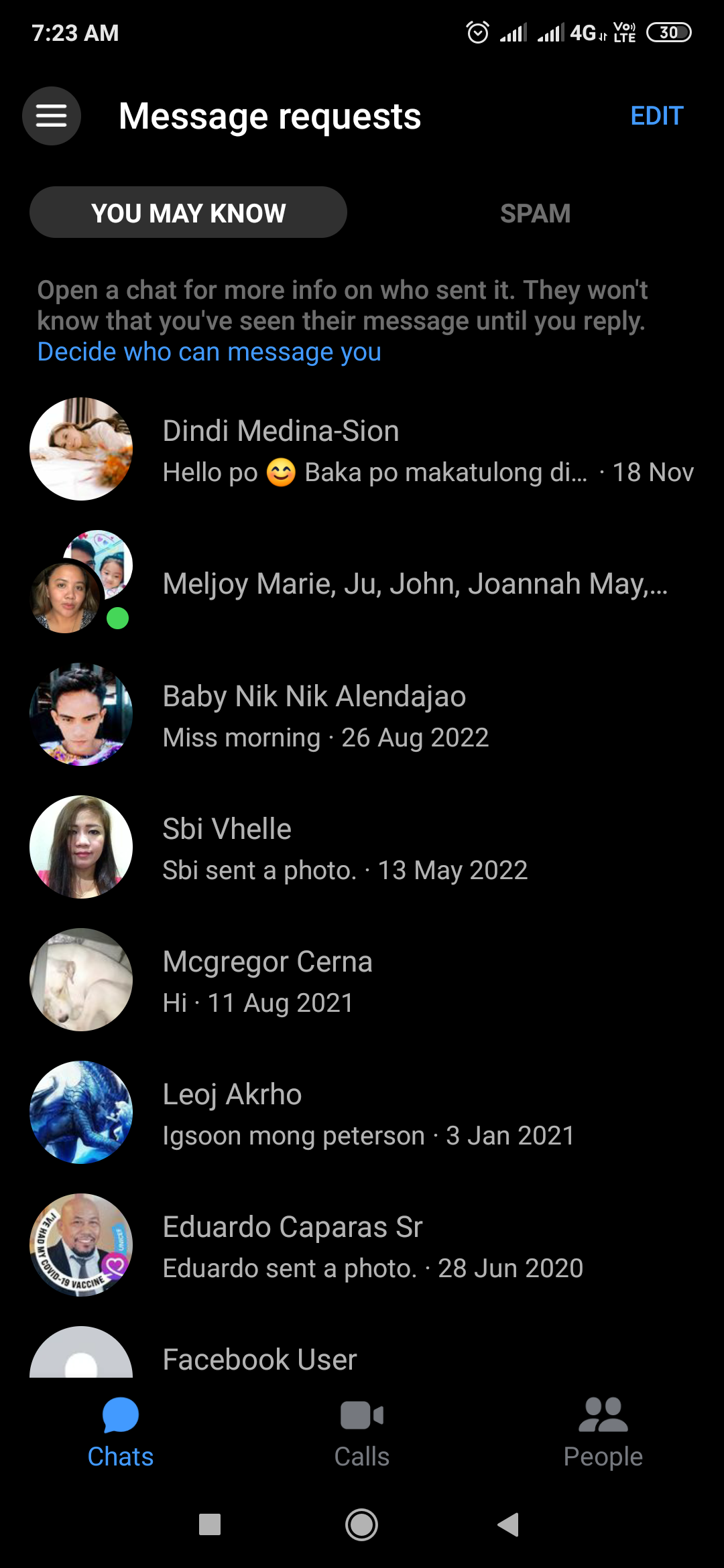This screenshot has width=724, height=1568.
Task: Go to the home screen
Action: pyautogui.click(x=361, y=1524)
